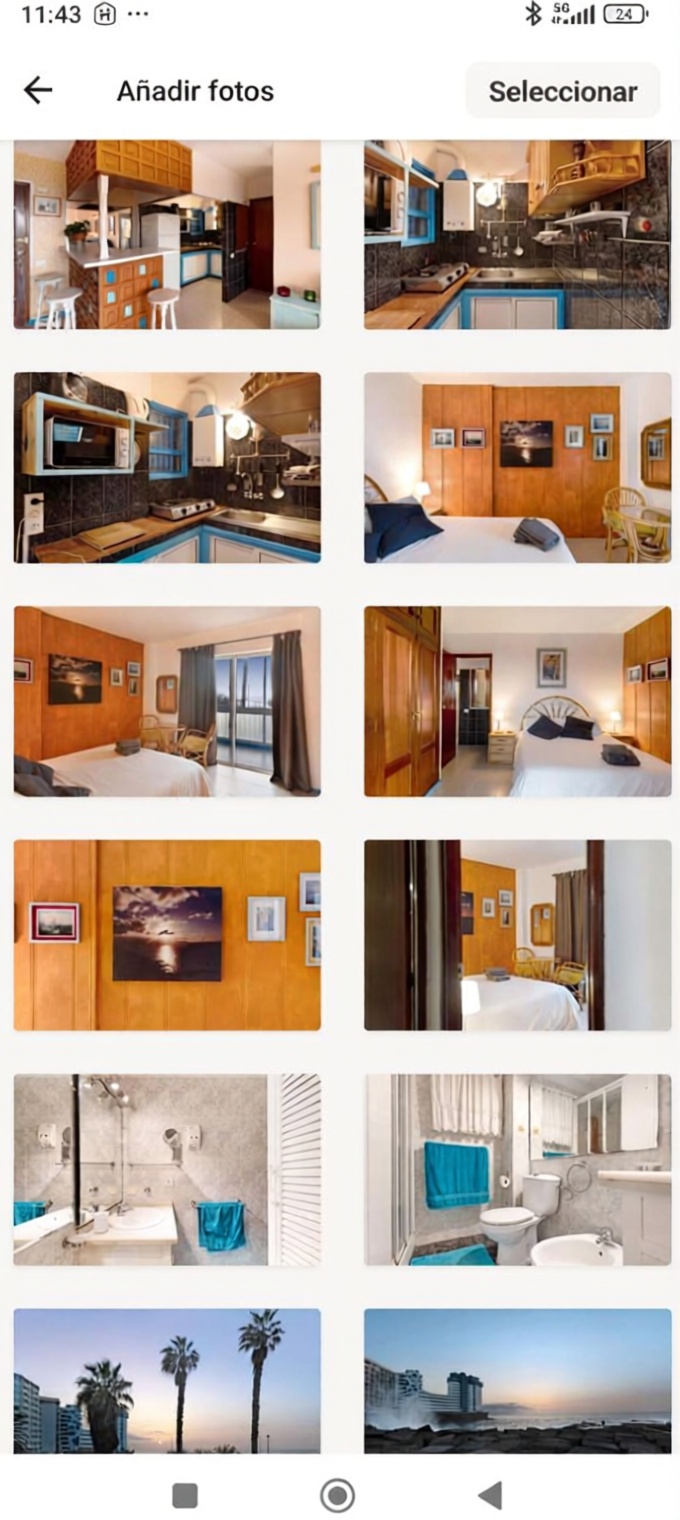Open the photo of bedroom seen through doorway
Image resolution: width=680 pixels, height=1520 pixels.
point(517,935)
